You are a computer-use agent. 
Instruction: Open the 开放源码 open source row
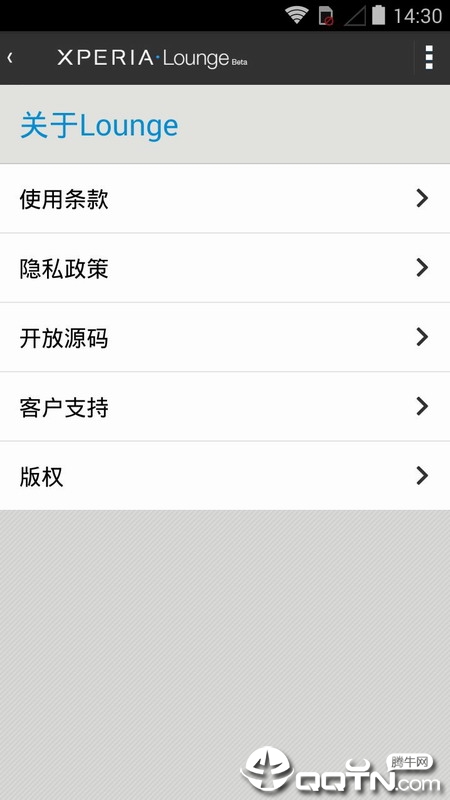point(225,337)
